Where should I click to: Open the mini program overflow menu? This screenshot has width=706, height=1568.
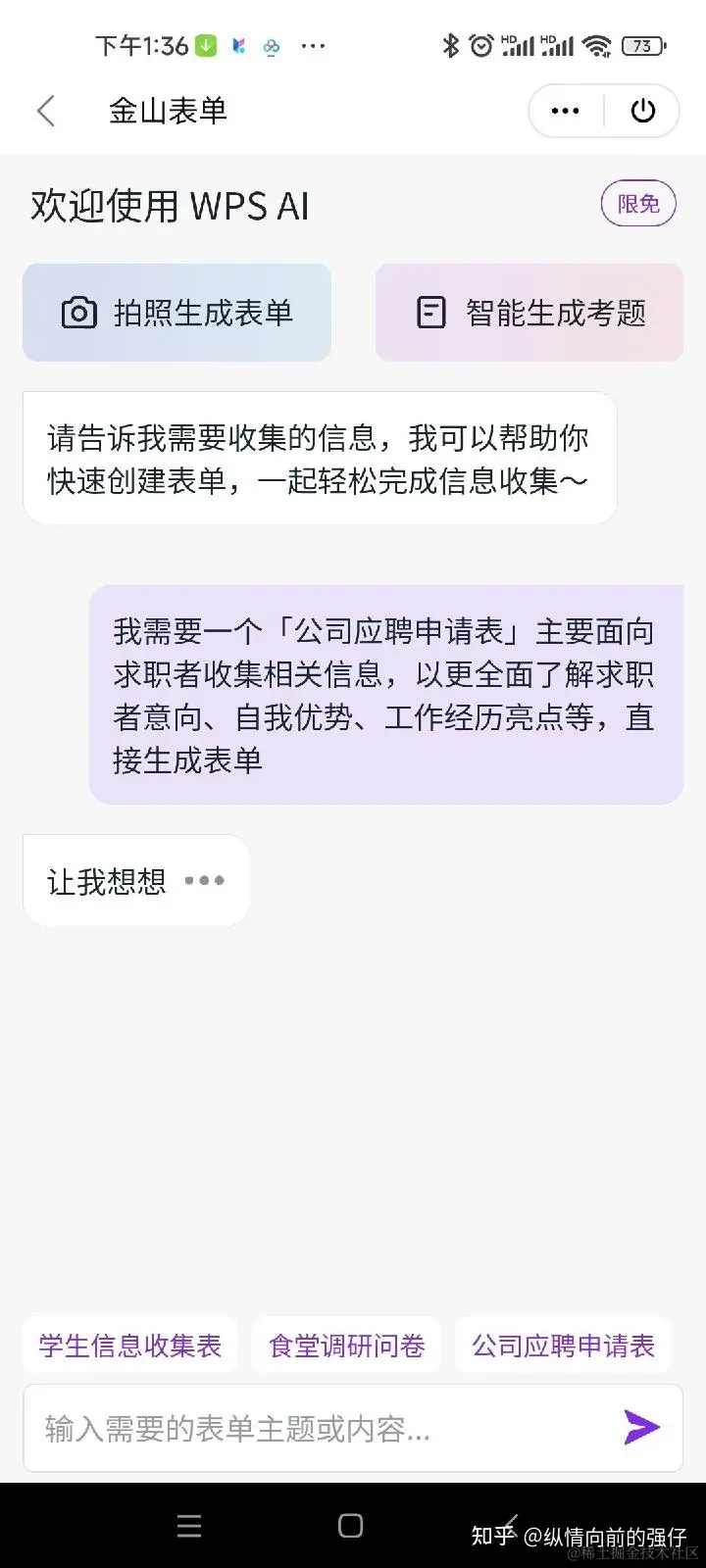click(566, 111)
